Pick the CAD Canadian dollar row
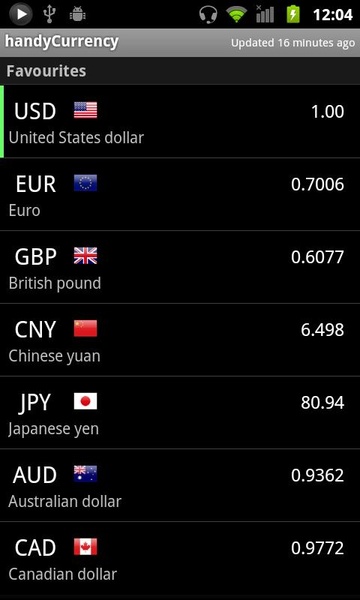360x600 pixels. [x=180, y=558]
